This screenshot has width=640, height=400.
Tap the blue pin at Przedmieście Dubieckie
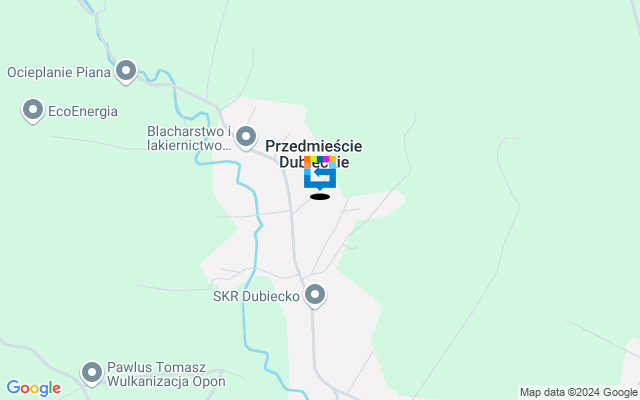pyautogui.click(x=320, y=176)
